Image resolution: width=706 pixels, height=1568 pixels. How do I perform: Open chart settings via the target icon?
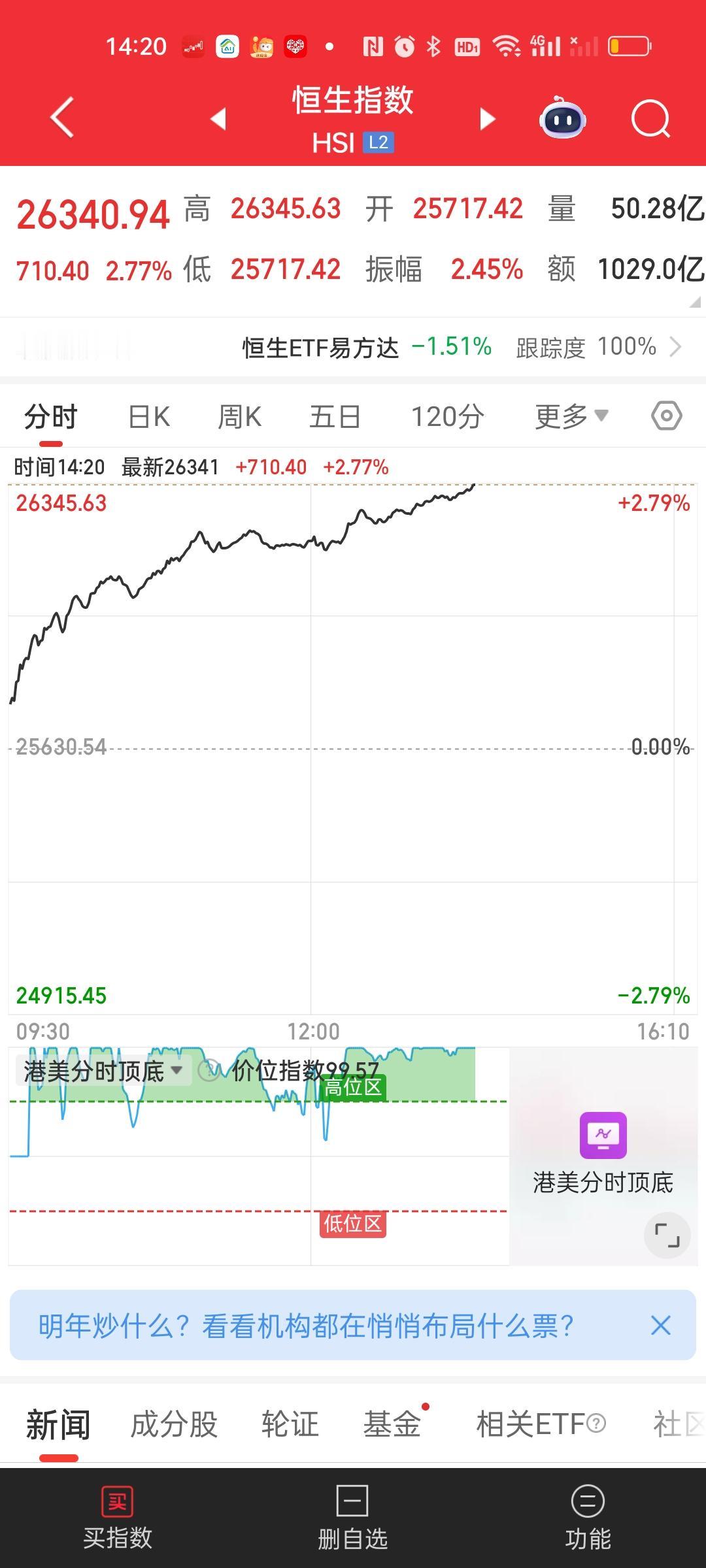point(666,416)
